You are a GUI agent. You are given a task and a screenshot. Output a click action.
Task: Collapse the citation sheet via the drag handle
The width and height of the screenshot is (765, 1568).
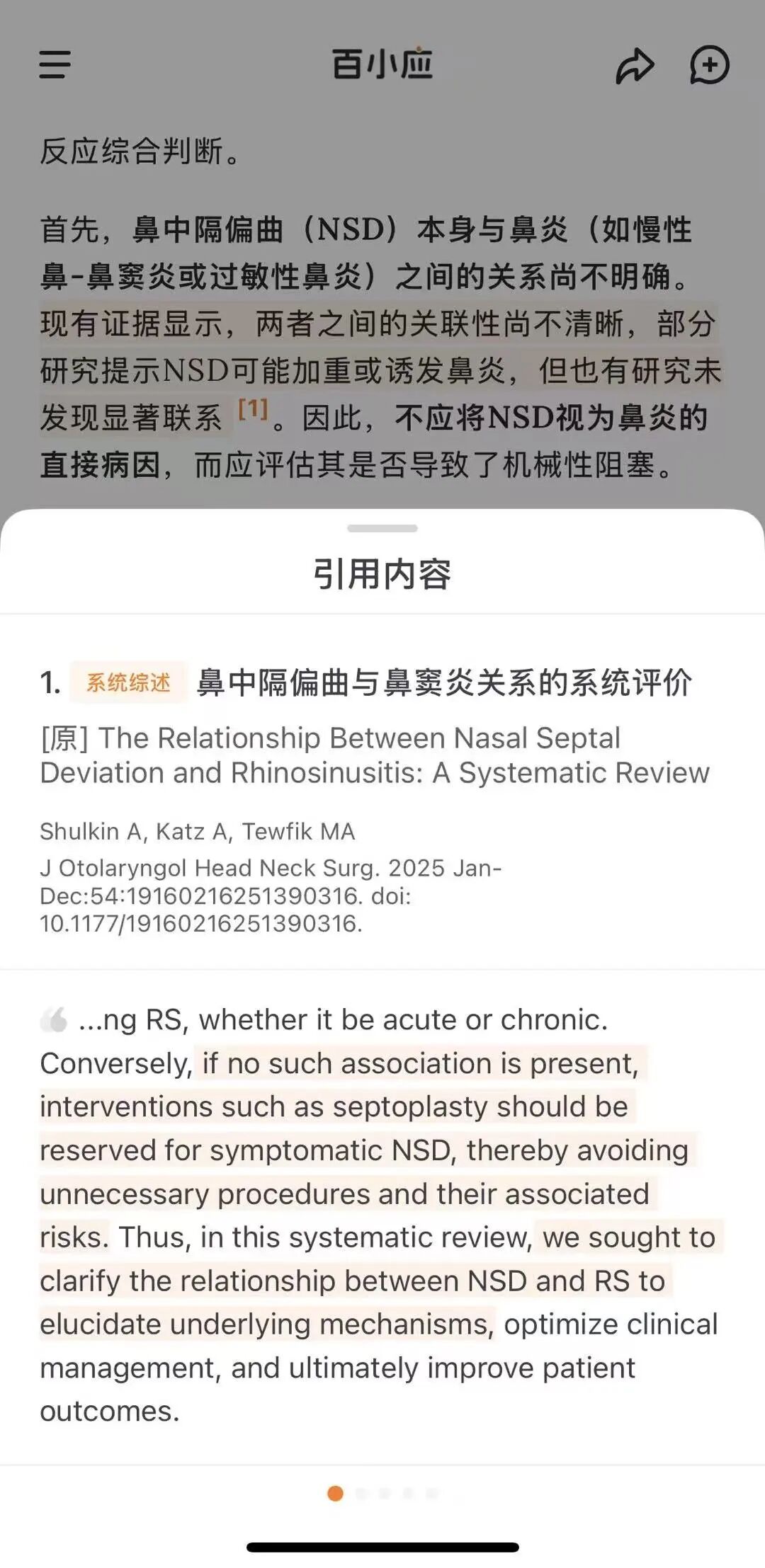click(382, 528)
